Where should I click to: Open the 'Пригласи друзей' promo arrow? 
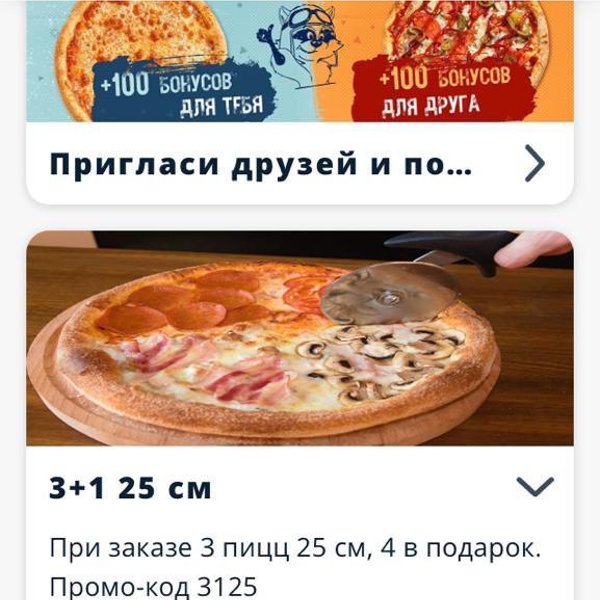point(536,164)
